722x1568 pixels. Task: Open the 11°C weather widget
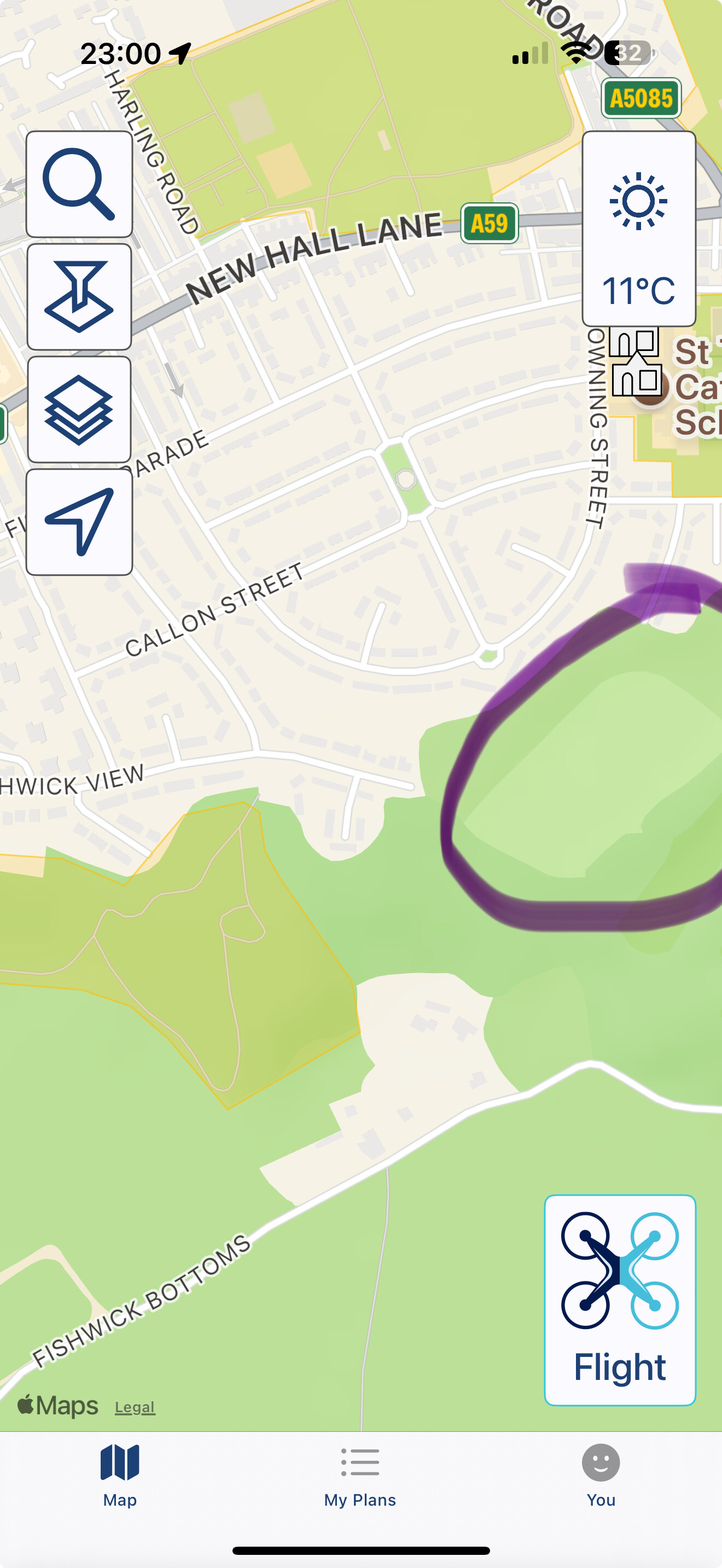[639, 229]
